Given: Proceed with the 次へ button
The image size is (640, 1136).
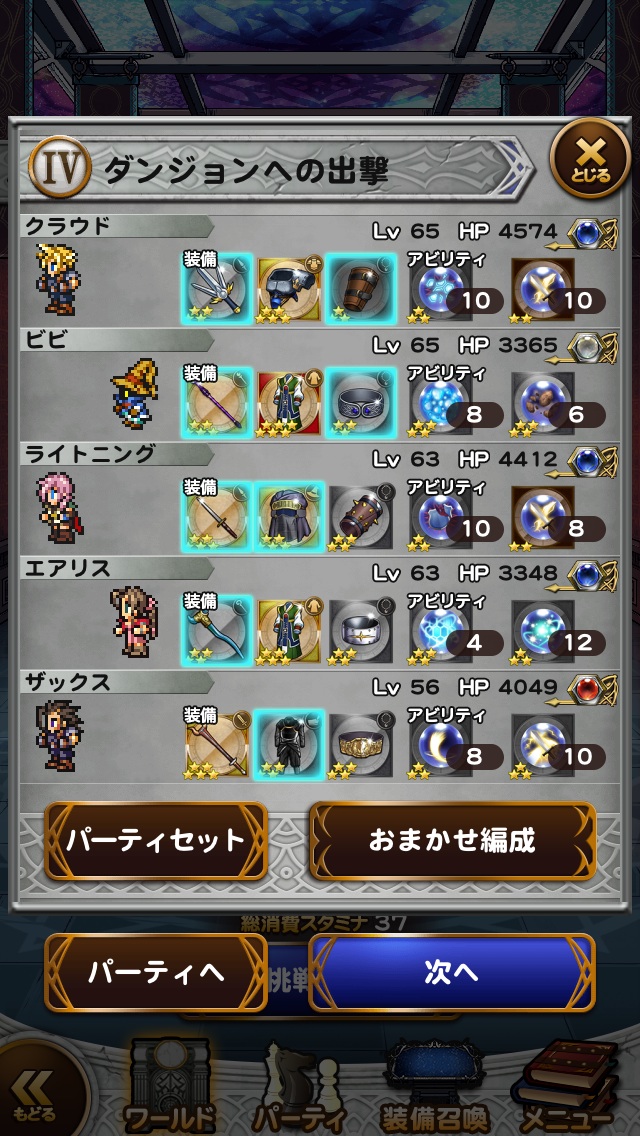Looking at the screenshot, I should pos(452,972).
